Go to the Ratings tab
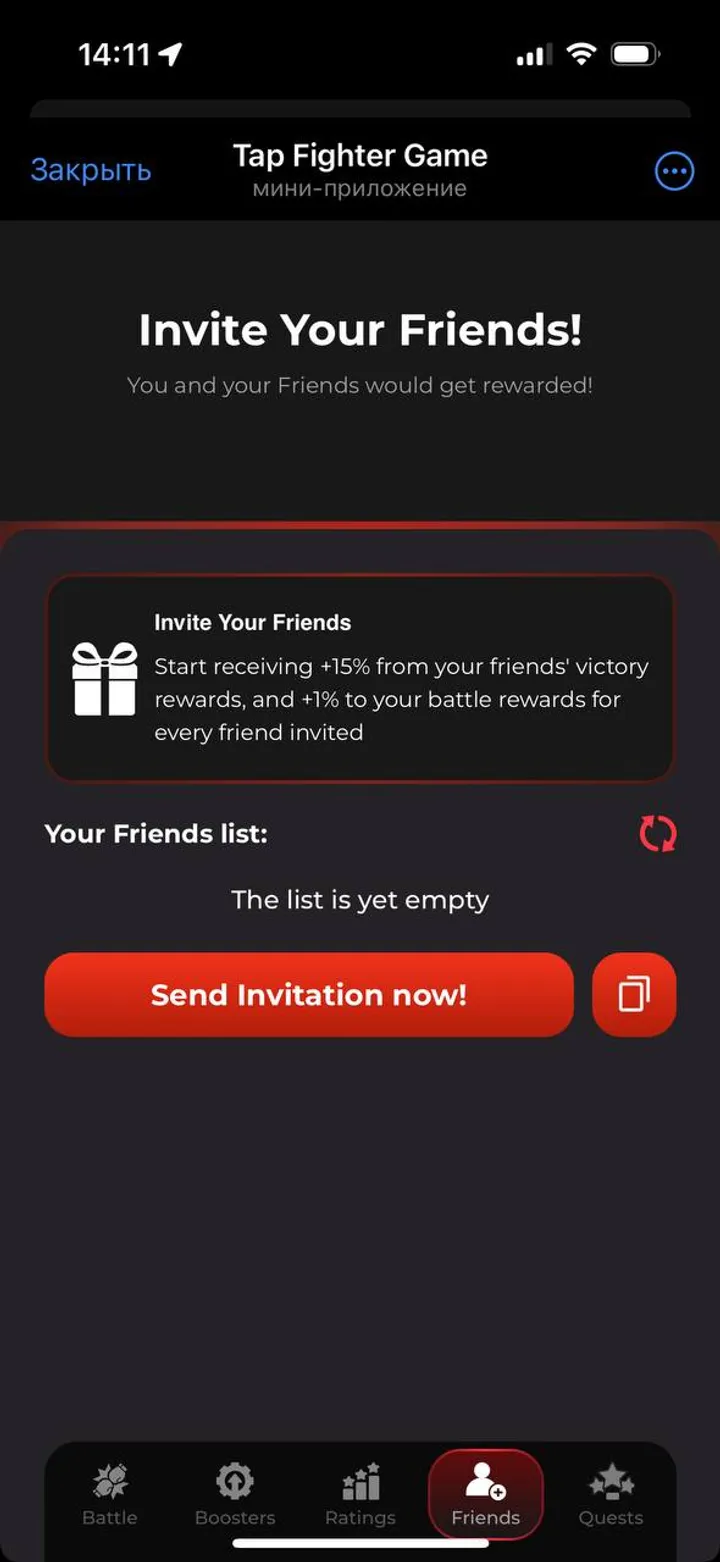The width and height of the screenshot is (720, 1562). point(360,1494)
